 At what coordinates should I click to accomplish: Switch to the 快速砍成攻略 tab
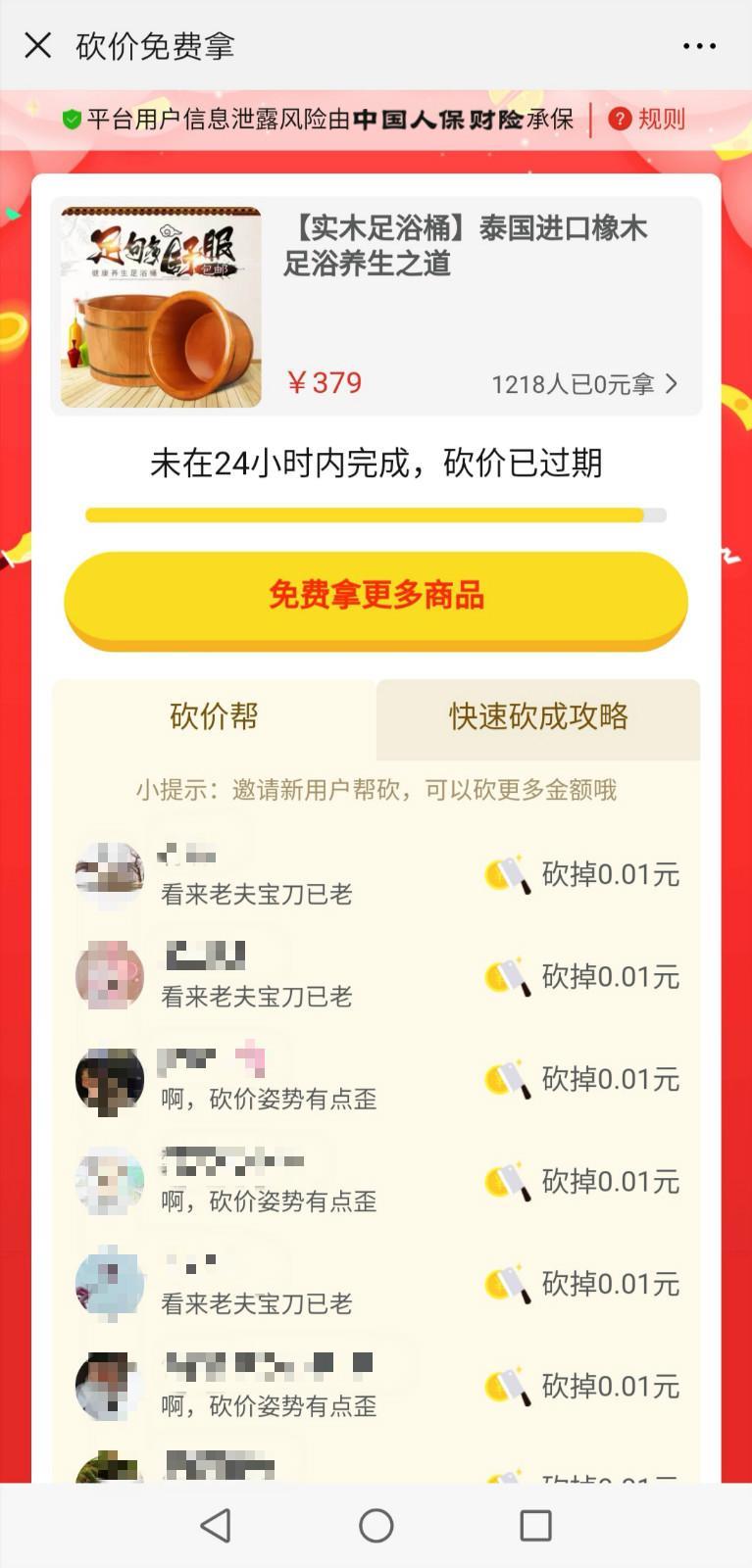point(538,717)
